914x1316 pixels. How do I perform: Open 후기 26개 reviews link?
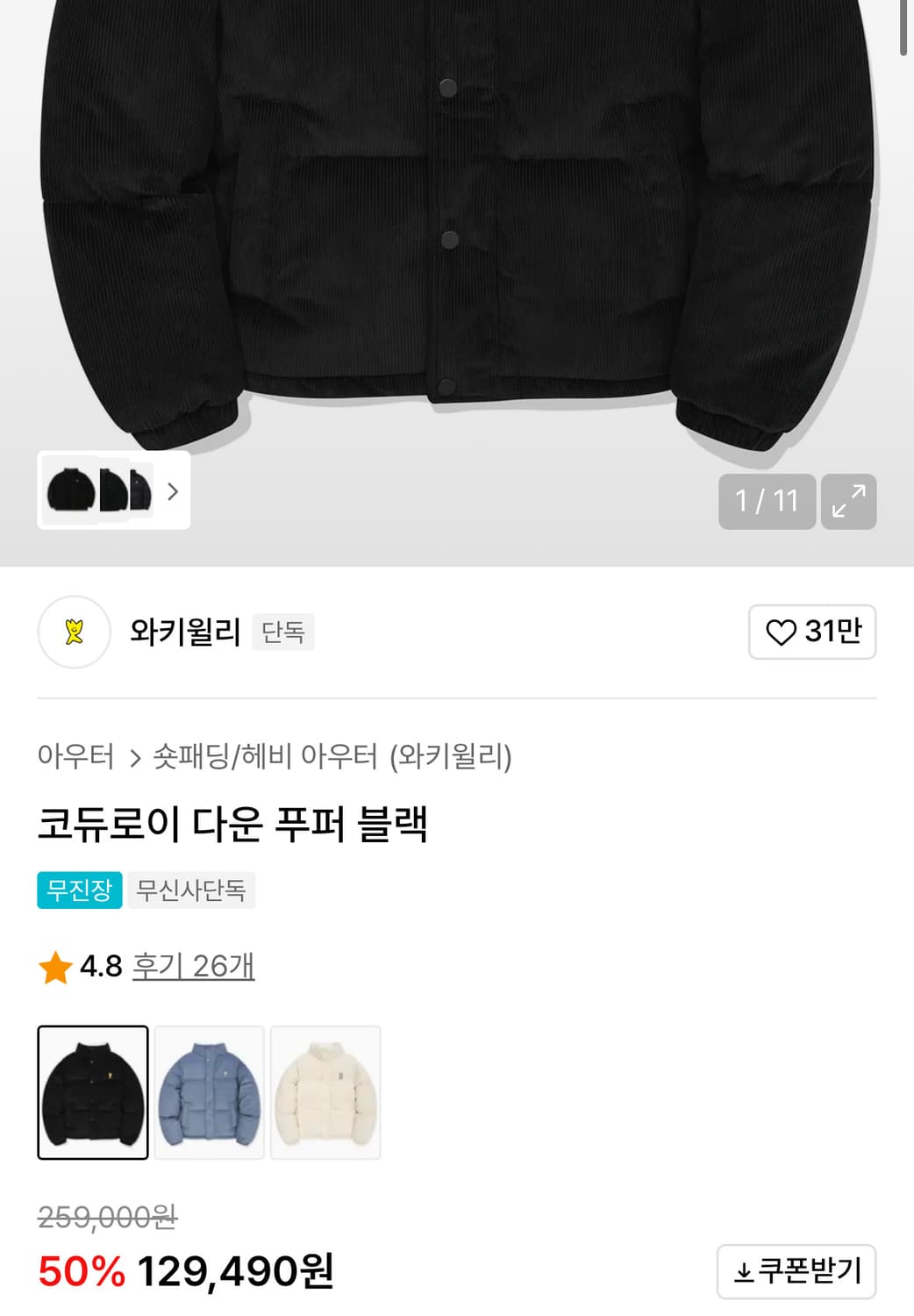[191, 969]
